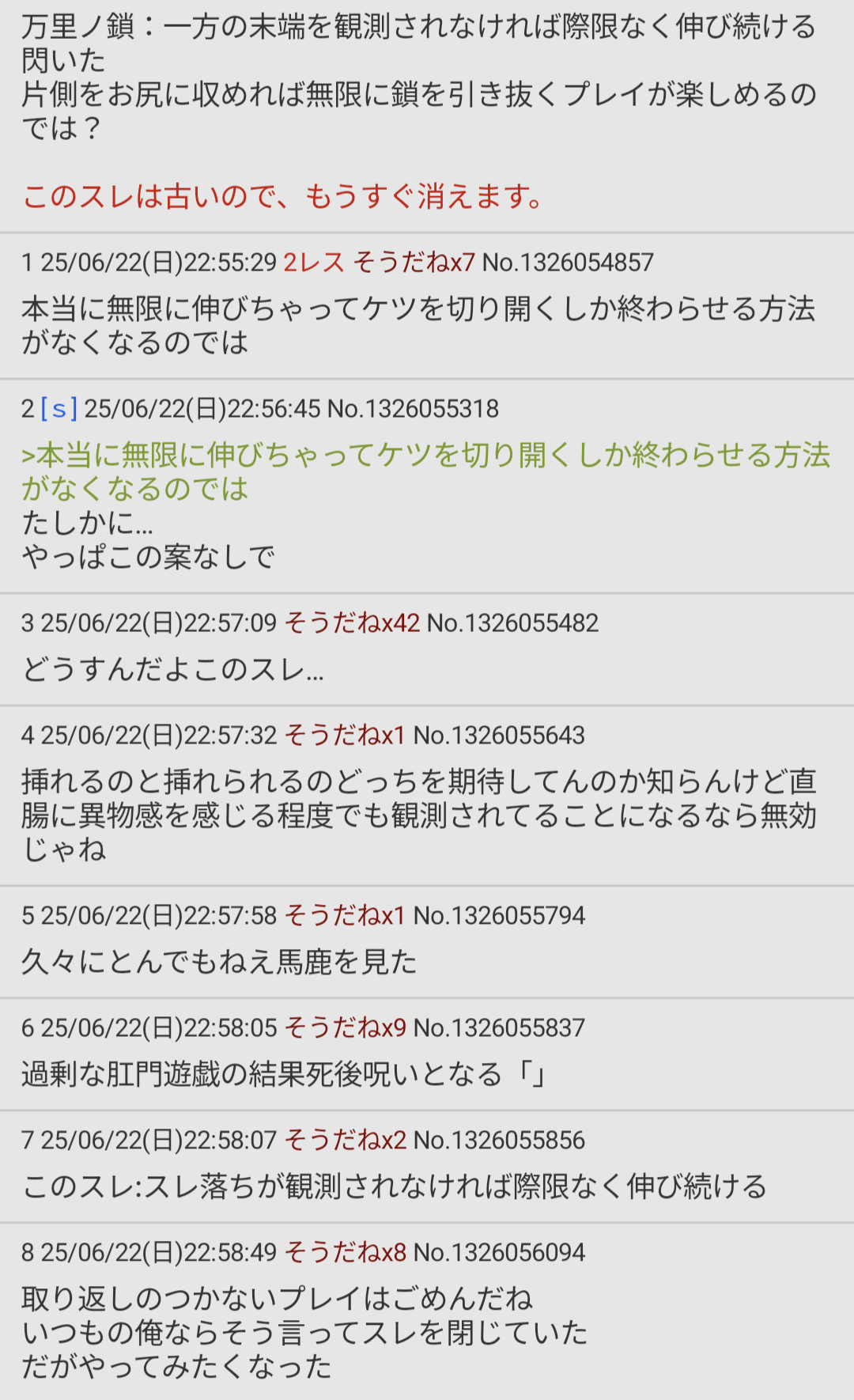Image resolution: width=854 pixels, height=1400 pixels.
Task: Open post number No.1326055837
Action: tap(499, 1027)
